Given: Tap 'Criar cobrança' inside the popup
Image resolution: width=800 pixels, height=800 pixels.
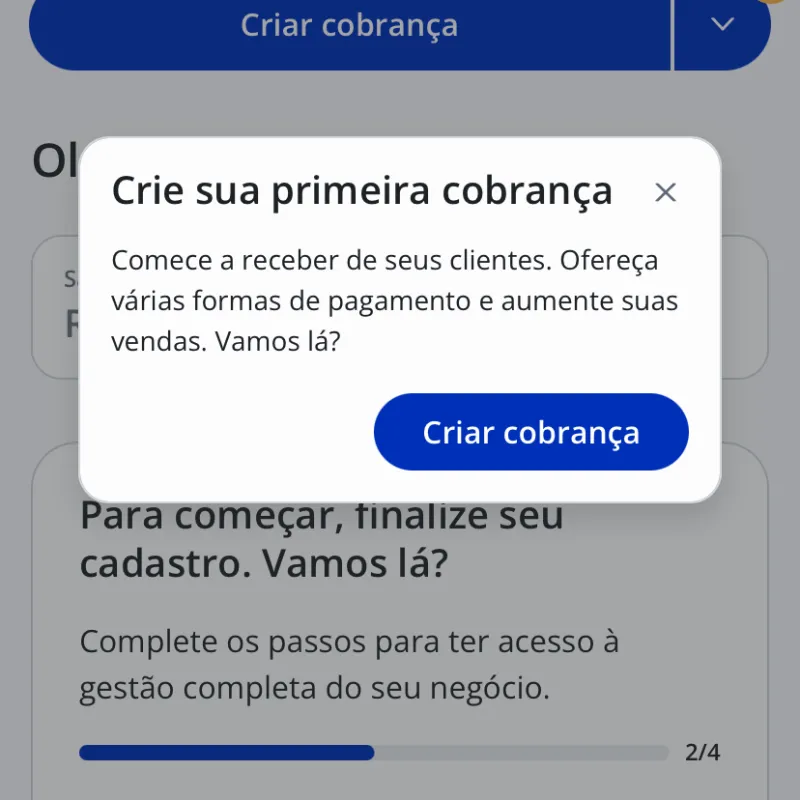Looking at the screenshot, I should (531, 432).
